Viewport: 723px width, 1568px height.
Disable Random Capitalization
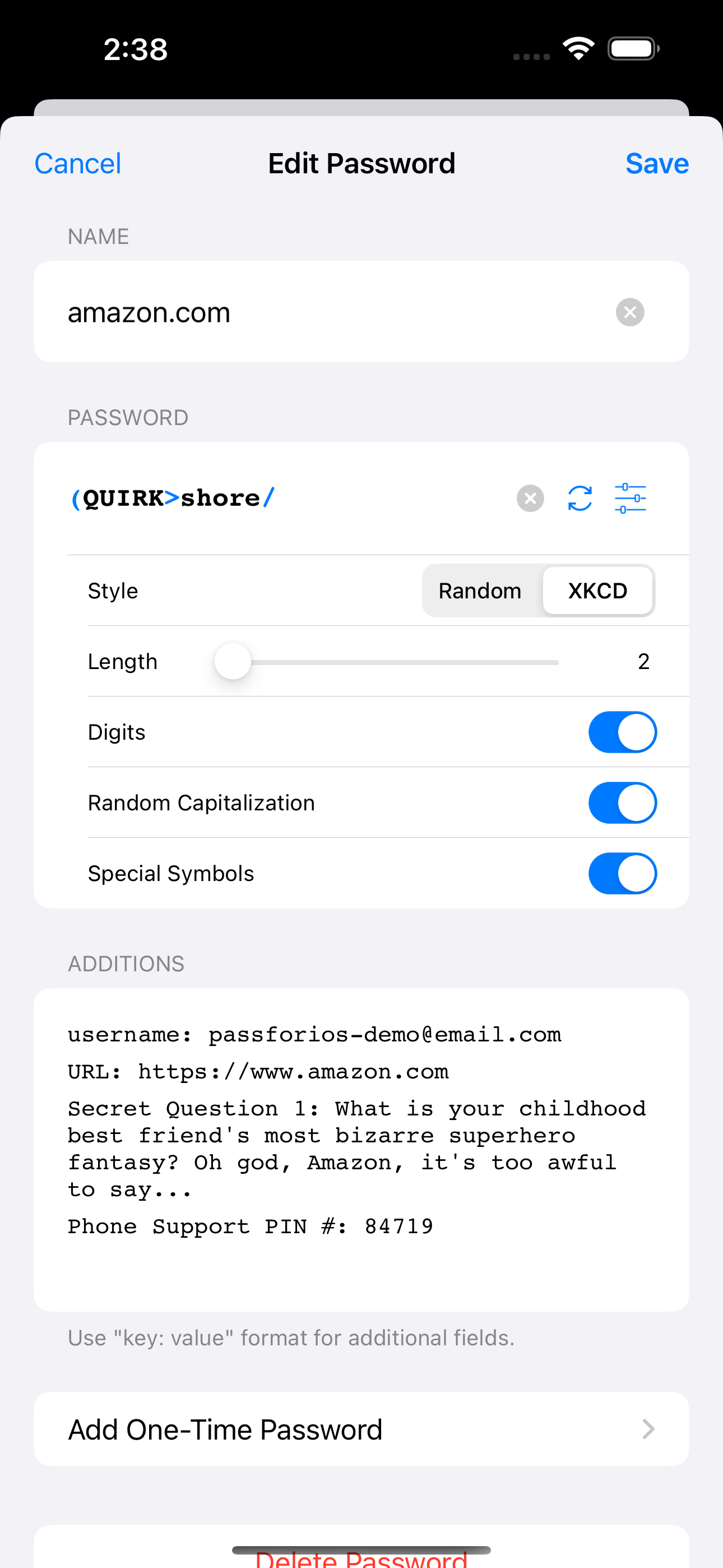click(622, 803)
